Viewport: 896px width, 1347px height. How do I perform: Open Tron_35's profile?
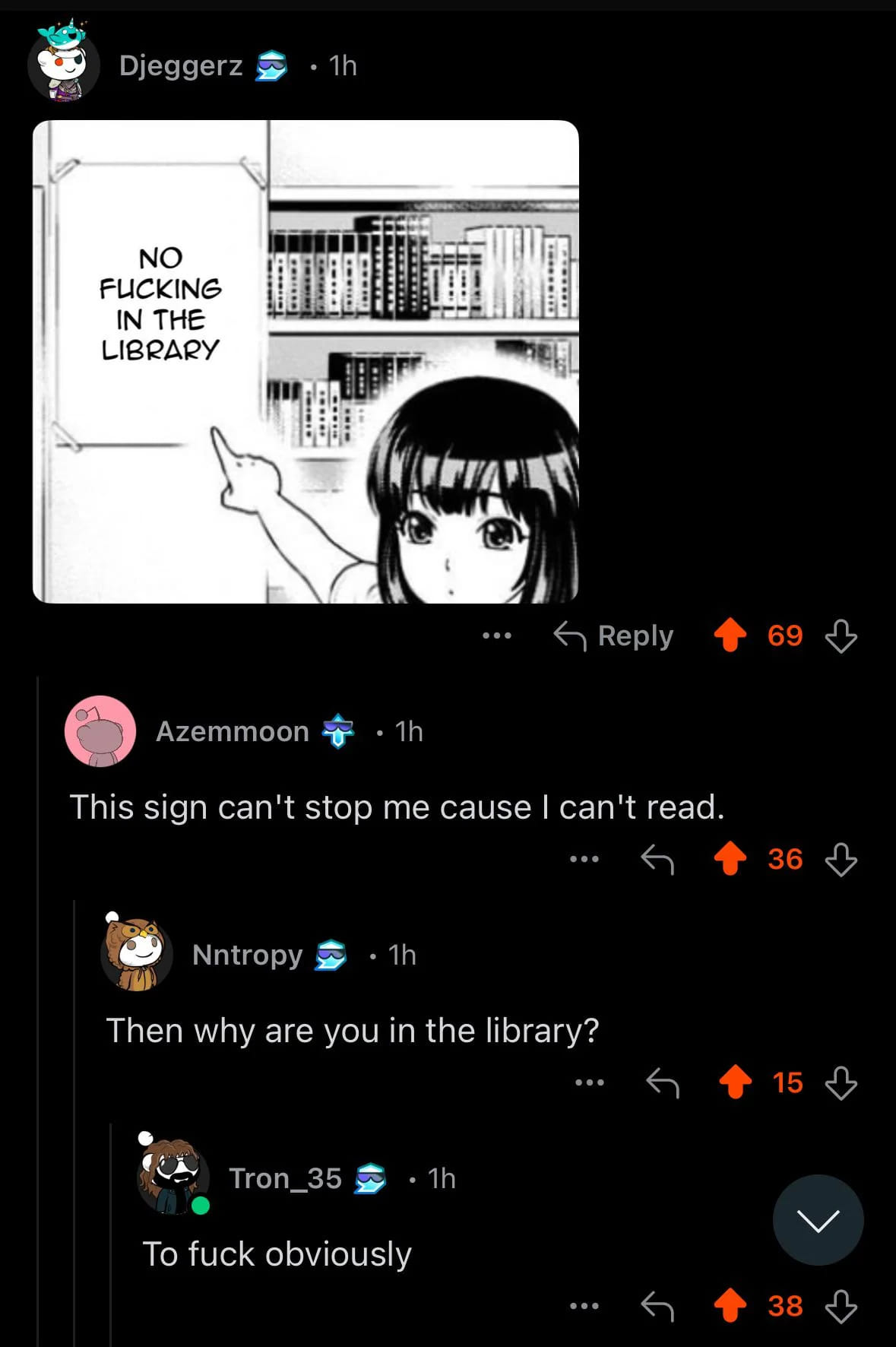[x=285, y=1178]
